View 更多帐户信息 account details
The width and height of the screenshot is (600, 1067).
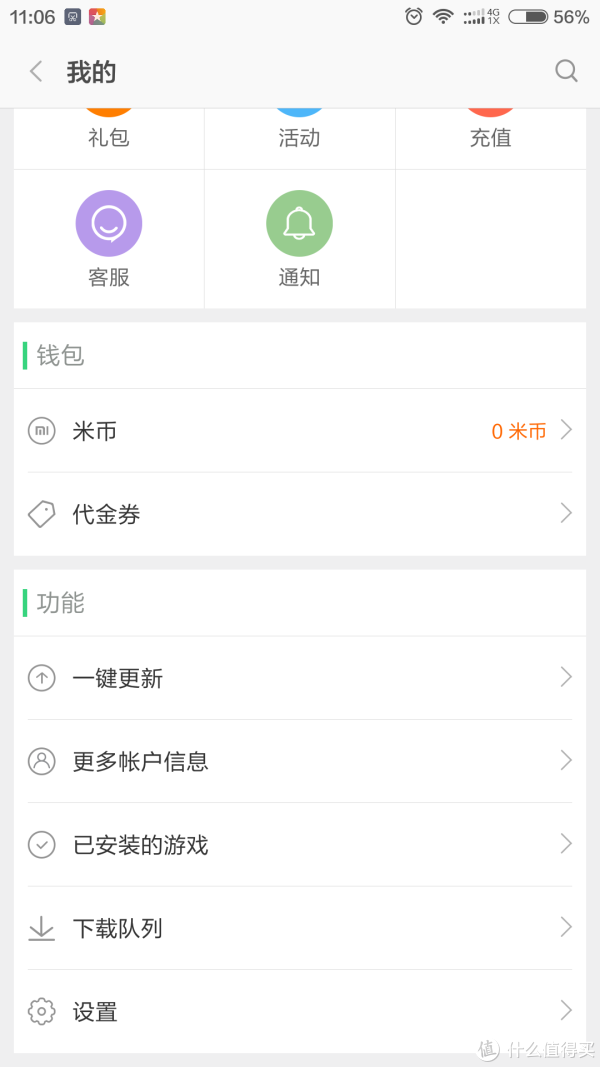300,761
